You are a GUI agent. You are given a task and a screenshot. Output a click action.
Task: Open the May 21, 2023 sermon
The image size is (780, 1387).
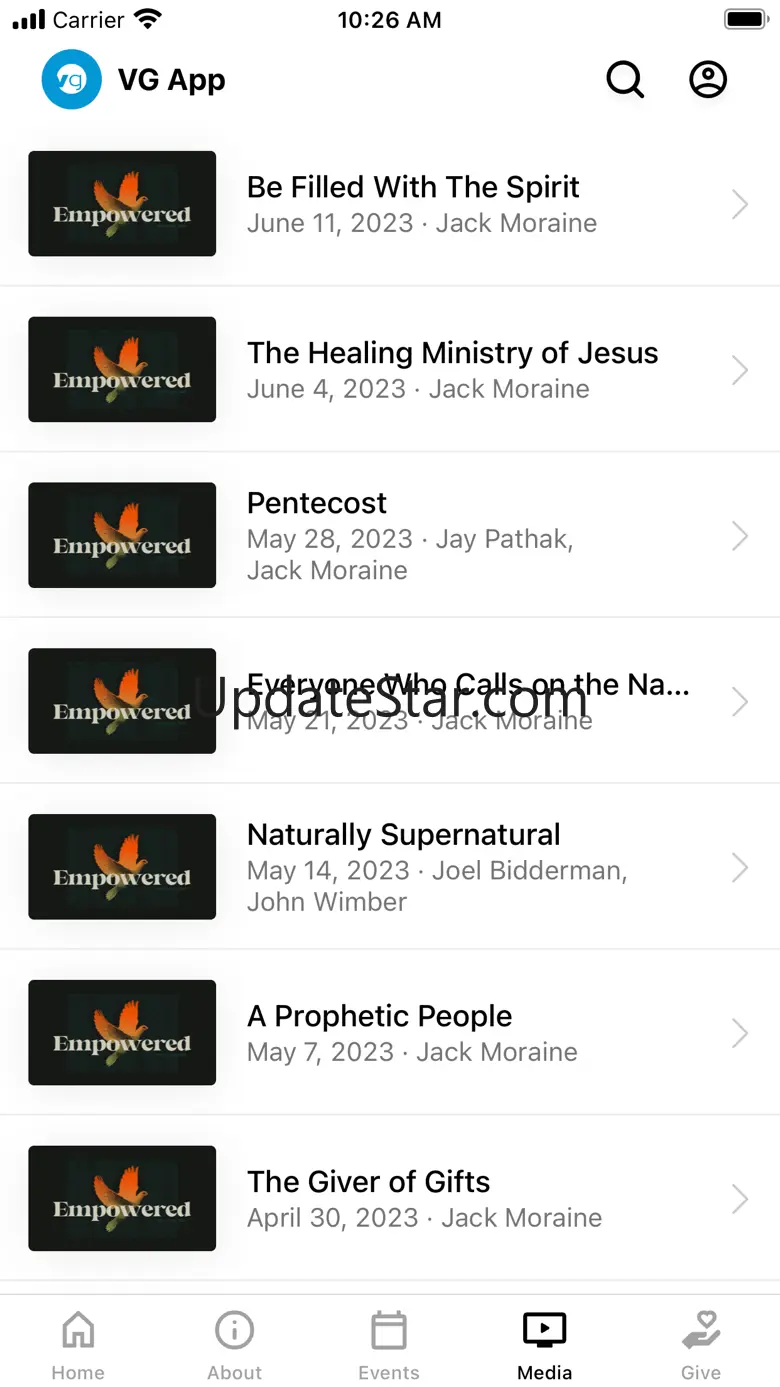[467, 701]
